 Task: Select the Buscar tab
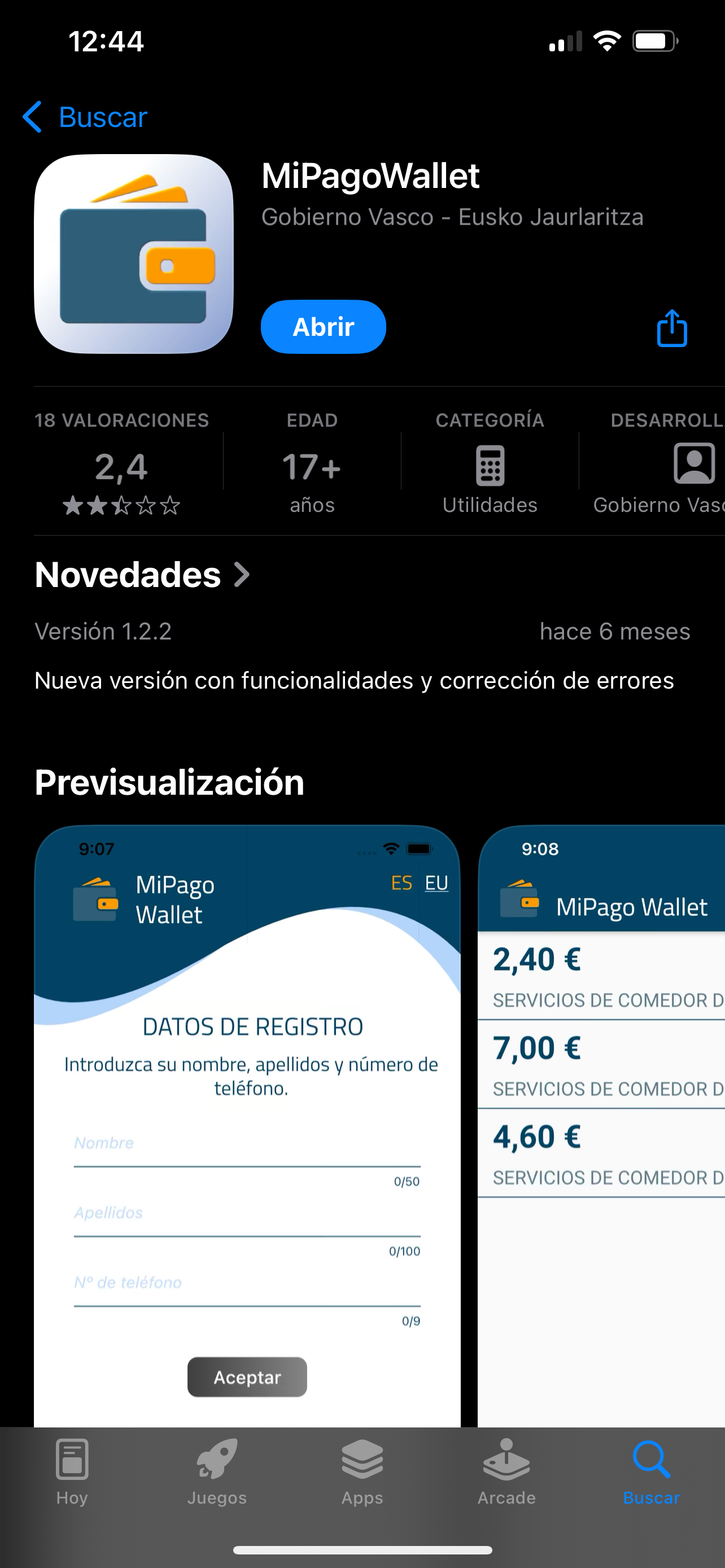650,1470
